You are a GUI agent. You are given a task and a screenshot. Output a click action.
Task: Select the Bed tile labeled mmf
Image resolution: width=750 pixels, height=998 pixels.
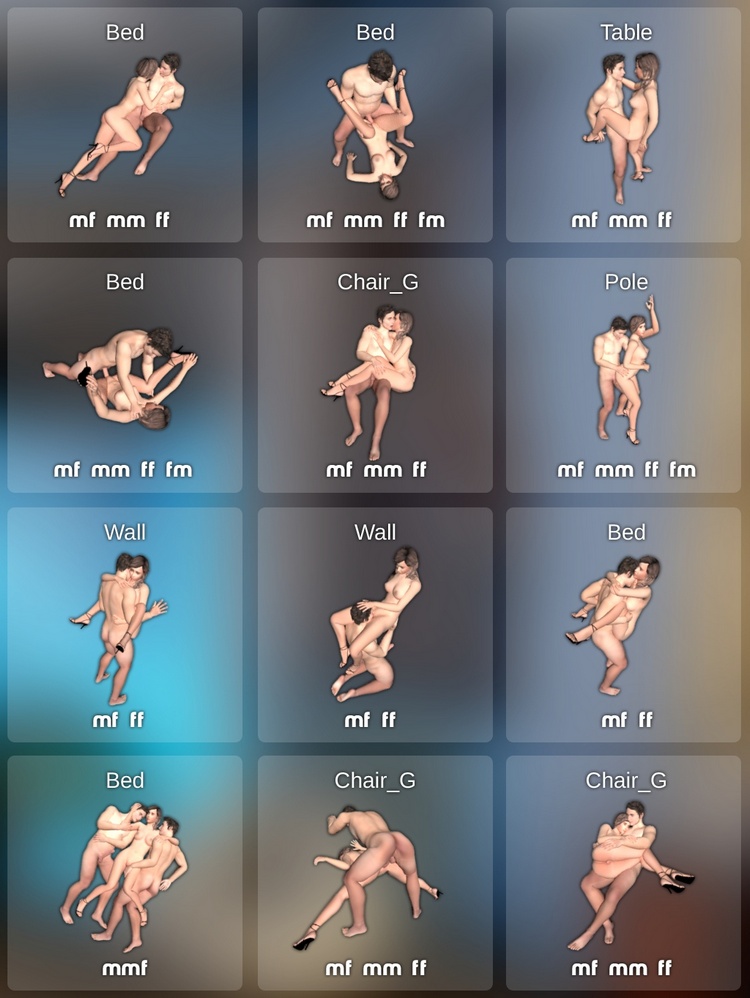point(125,873)
